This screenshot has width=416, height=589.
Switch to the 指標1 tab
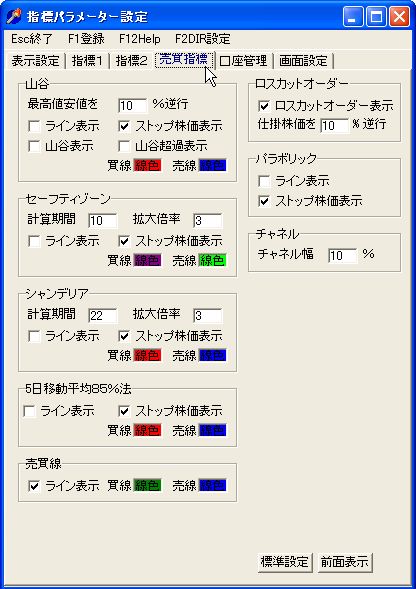[x=87, y=61]
